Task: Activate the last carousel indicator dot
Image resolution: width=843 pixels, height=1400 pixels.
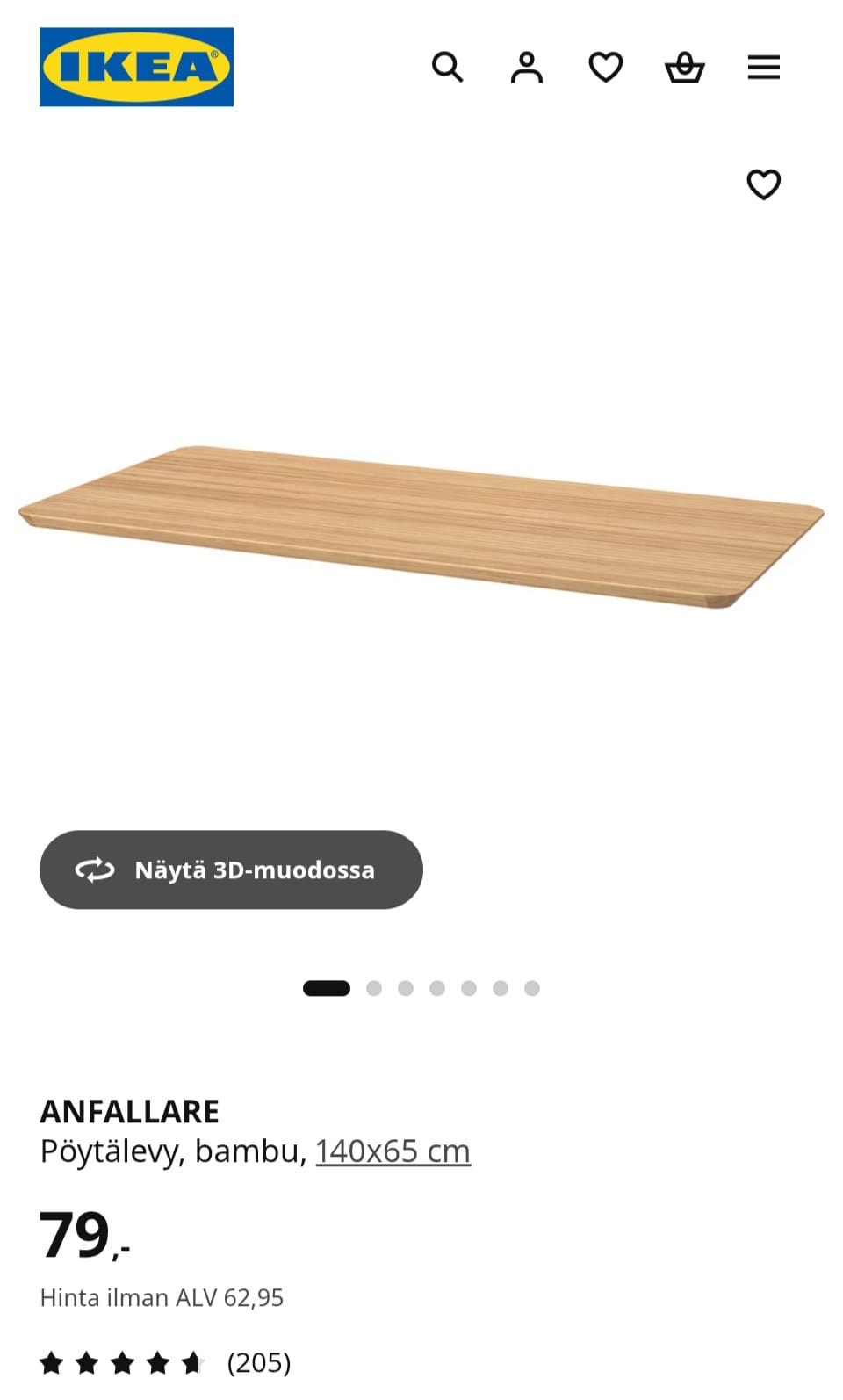Action: 531,988
